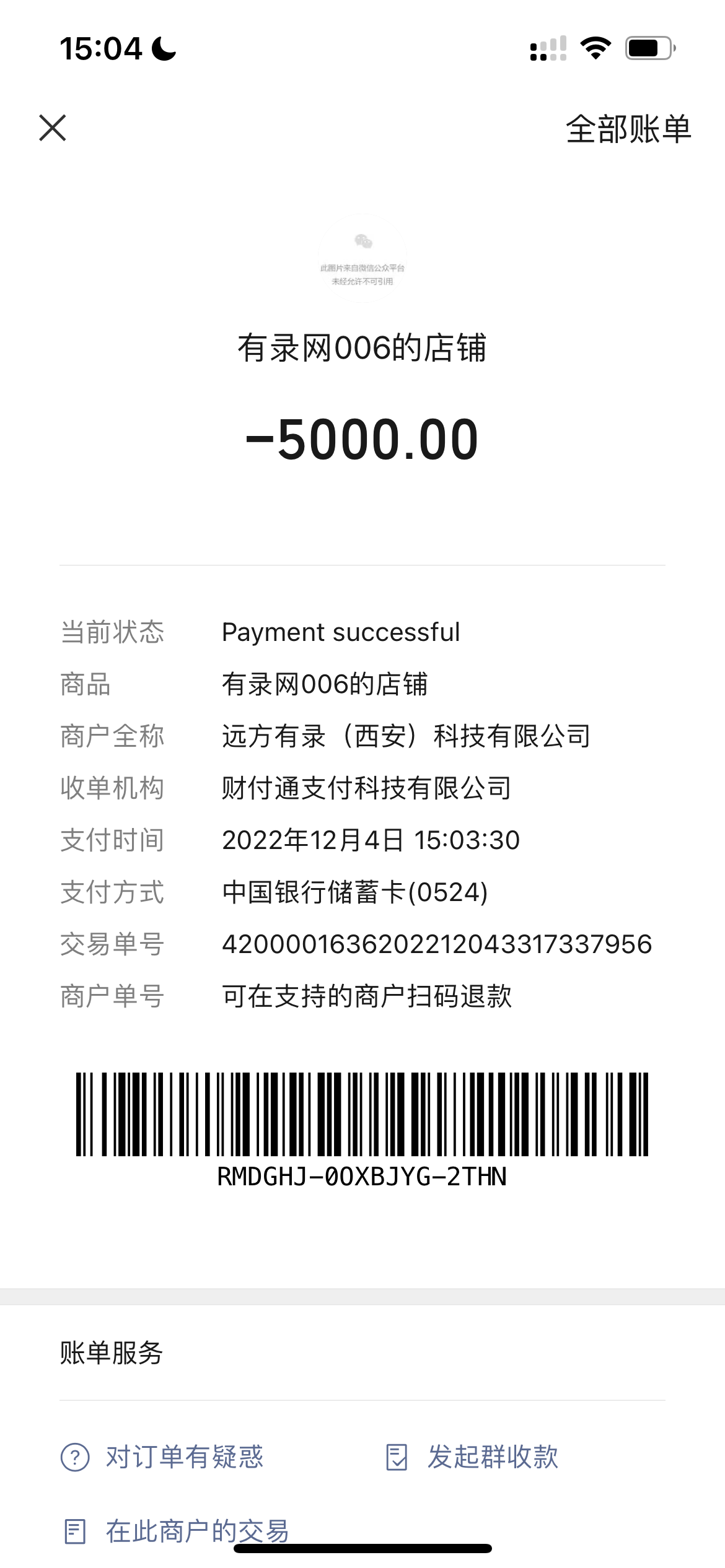This screenshot has height=1568, width=725.
Task: View 在此商户的交易 merchant transactions
Action: point(177,1531)
